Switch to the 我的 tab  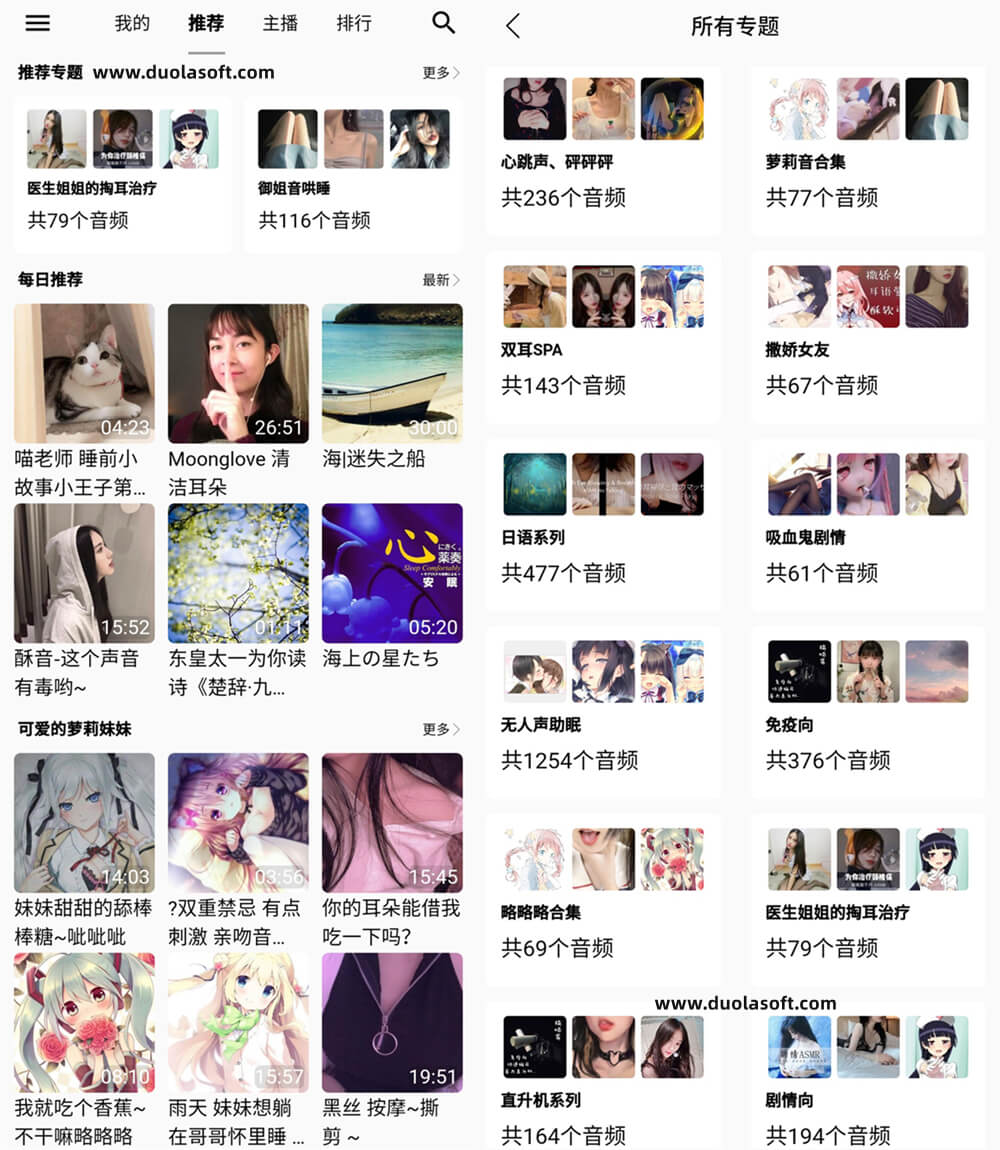point(132,23)
